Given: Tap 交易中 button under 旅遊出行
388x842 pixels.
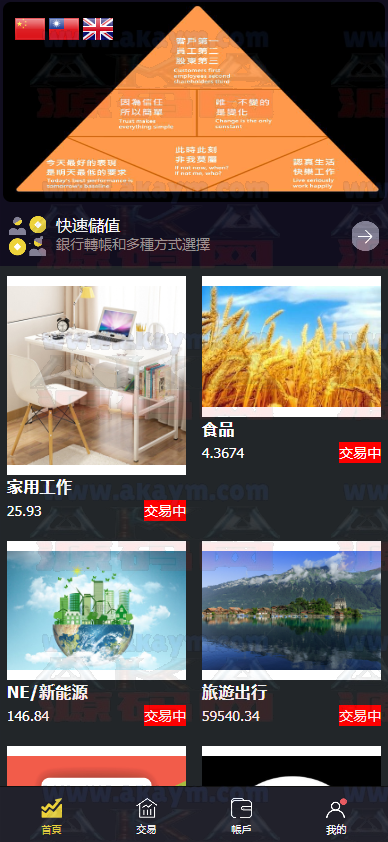Looking at the screenshot, I should pyautogui.click(x=360, y=716).
